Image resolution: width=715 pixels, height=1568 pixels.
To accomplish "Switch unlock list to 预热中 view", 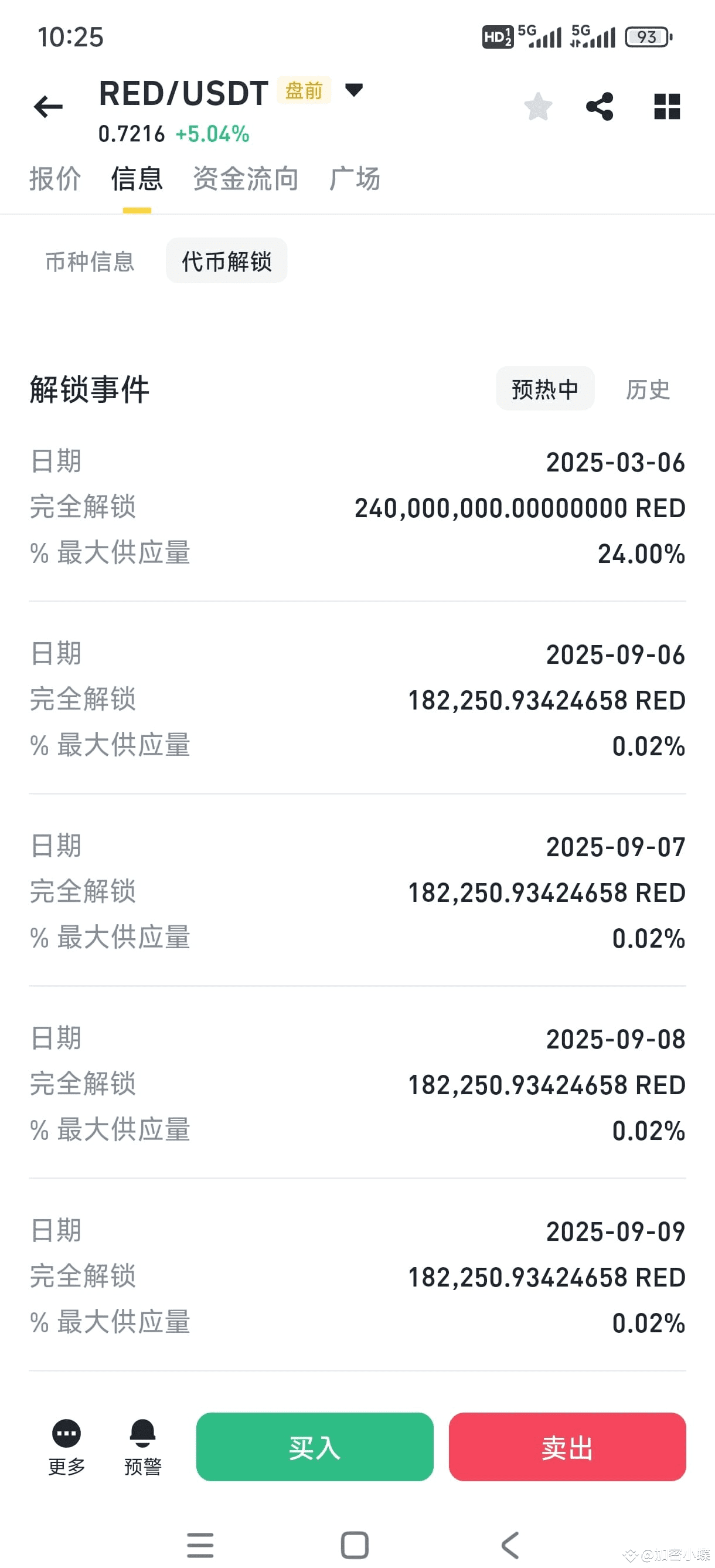I will [x=544, y=389].
